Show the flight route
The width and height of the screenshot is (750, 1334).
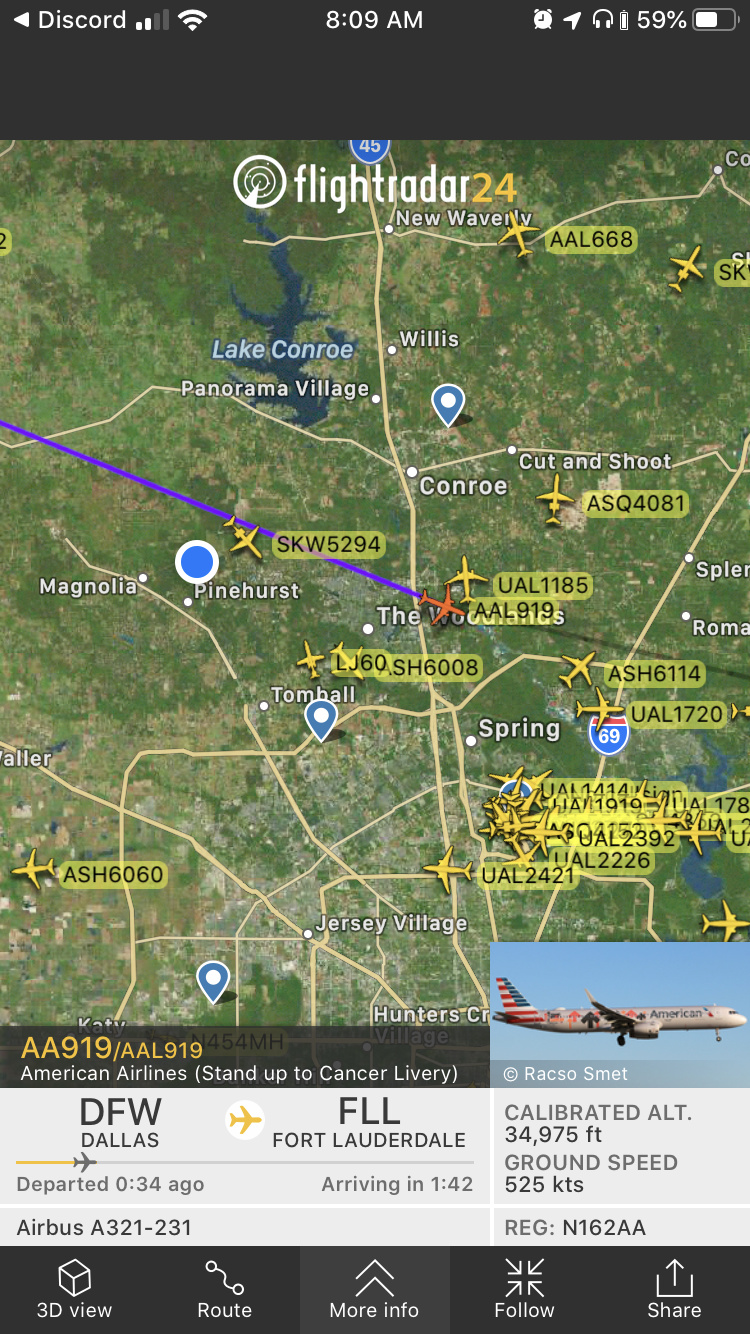point(224,1289)
